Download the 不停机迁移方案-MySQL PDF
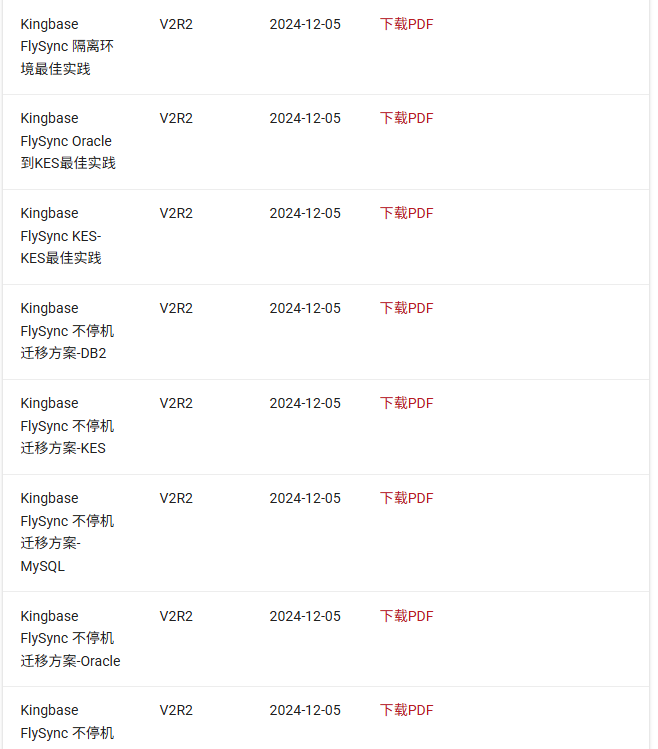 (x=406, y=498)
